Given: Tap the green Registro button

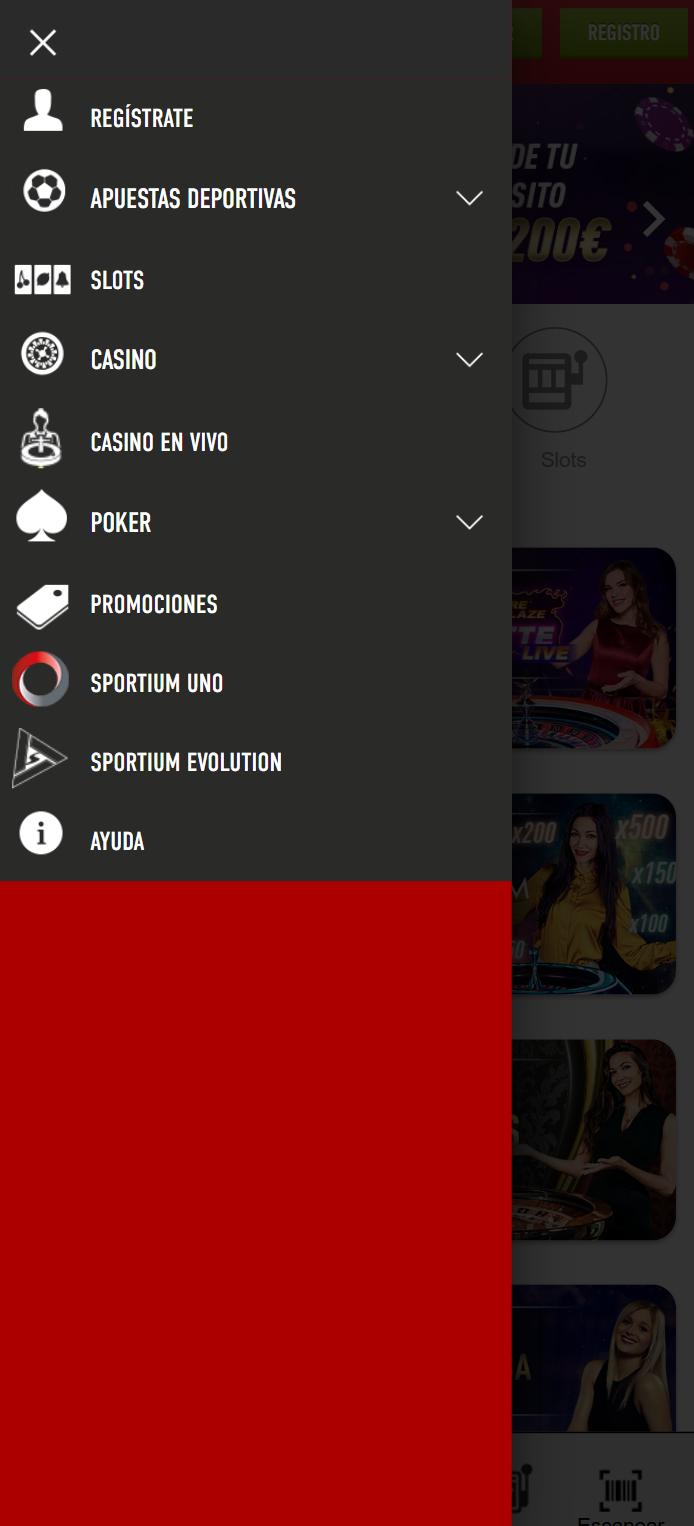Looking at the screenshot, I should click(x=623, y=33).
